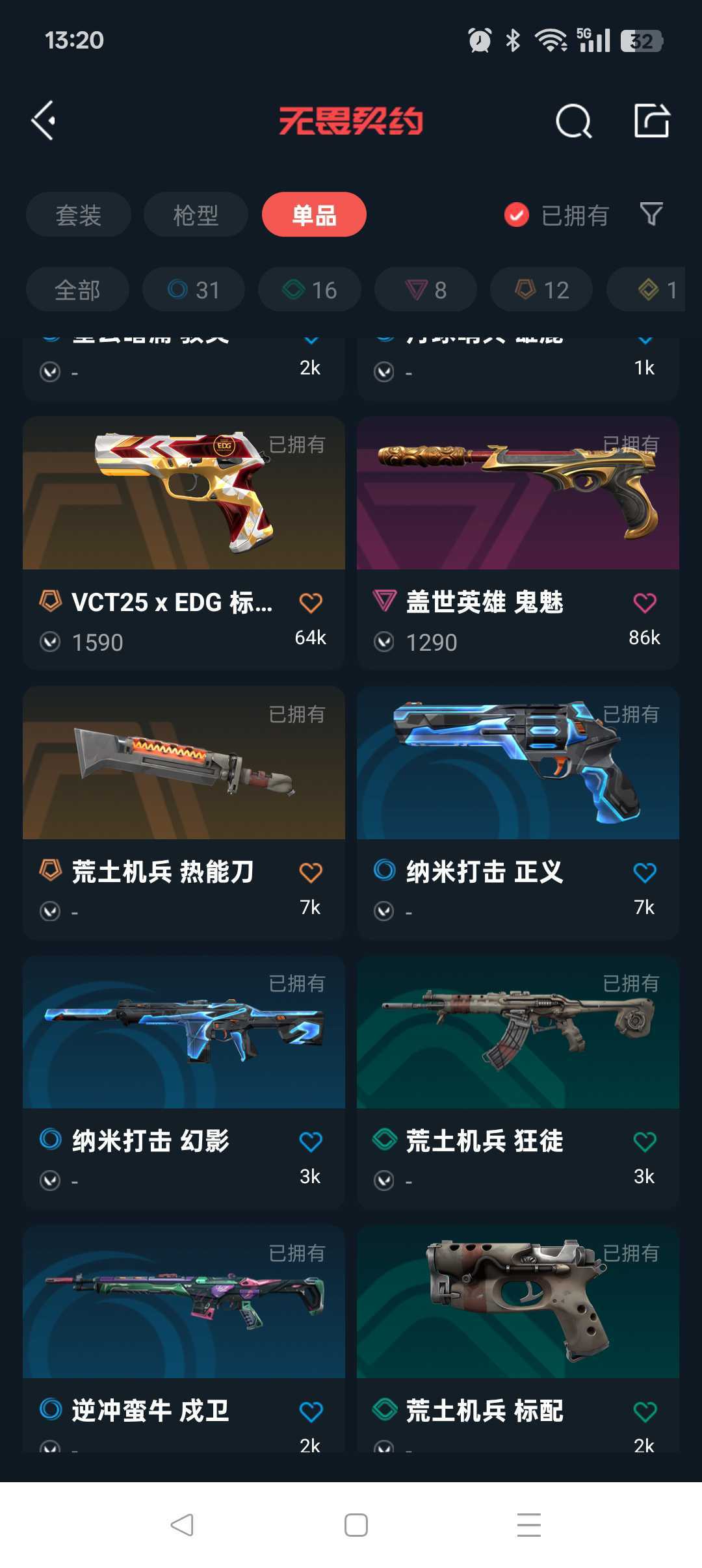The height and width of the screenshot is (1568, 702).
Task: Like the 纳米打击 正义 skin
Action: click(644, 873)
